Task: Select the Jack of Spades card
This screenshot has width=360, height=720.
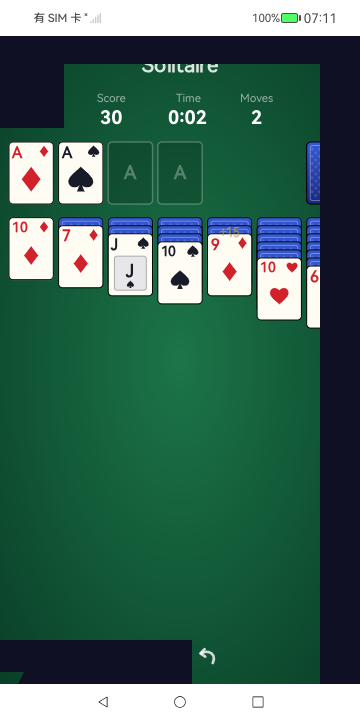Action: [x=130, y=265]
